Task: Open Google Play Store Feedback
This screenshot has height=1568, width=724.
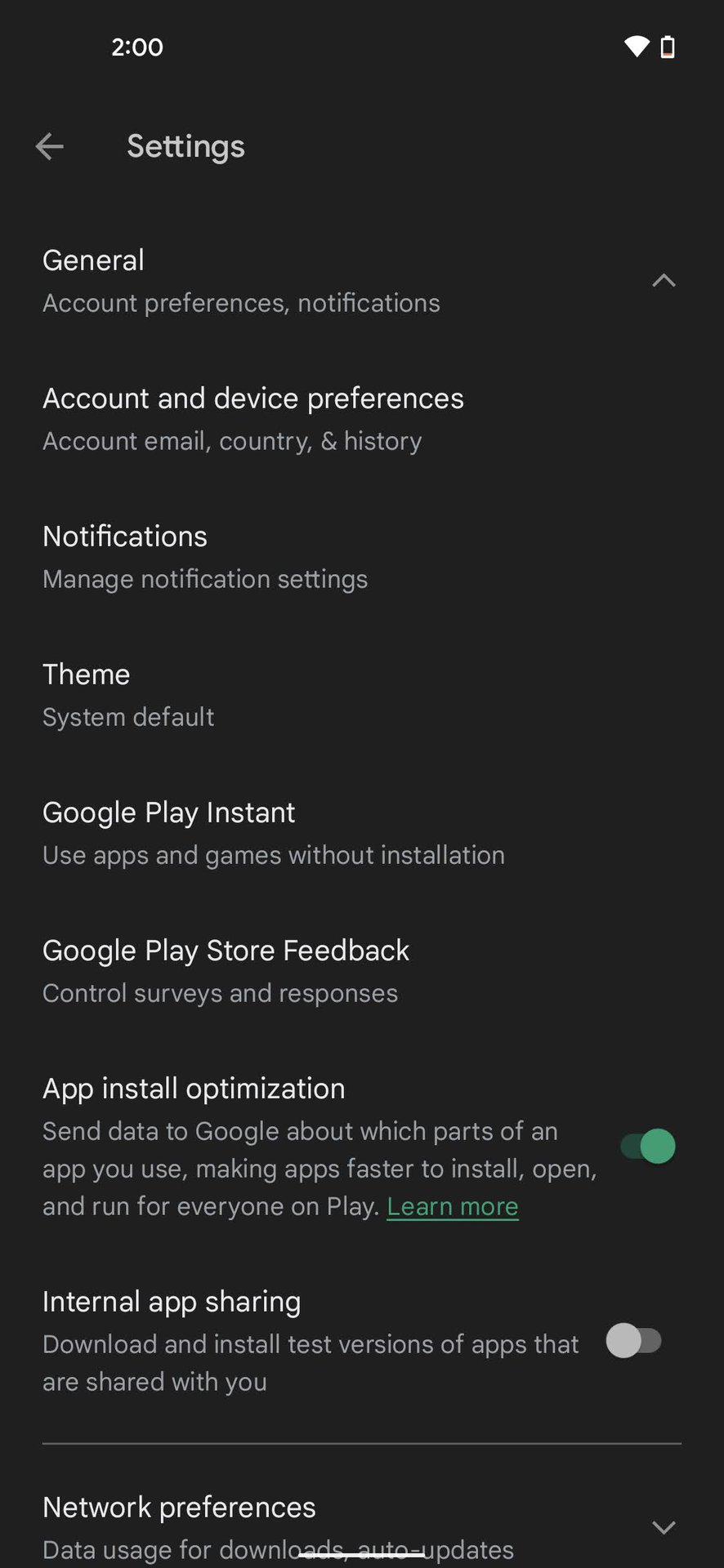Action: [226, 971]
